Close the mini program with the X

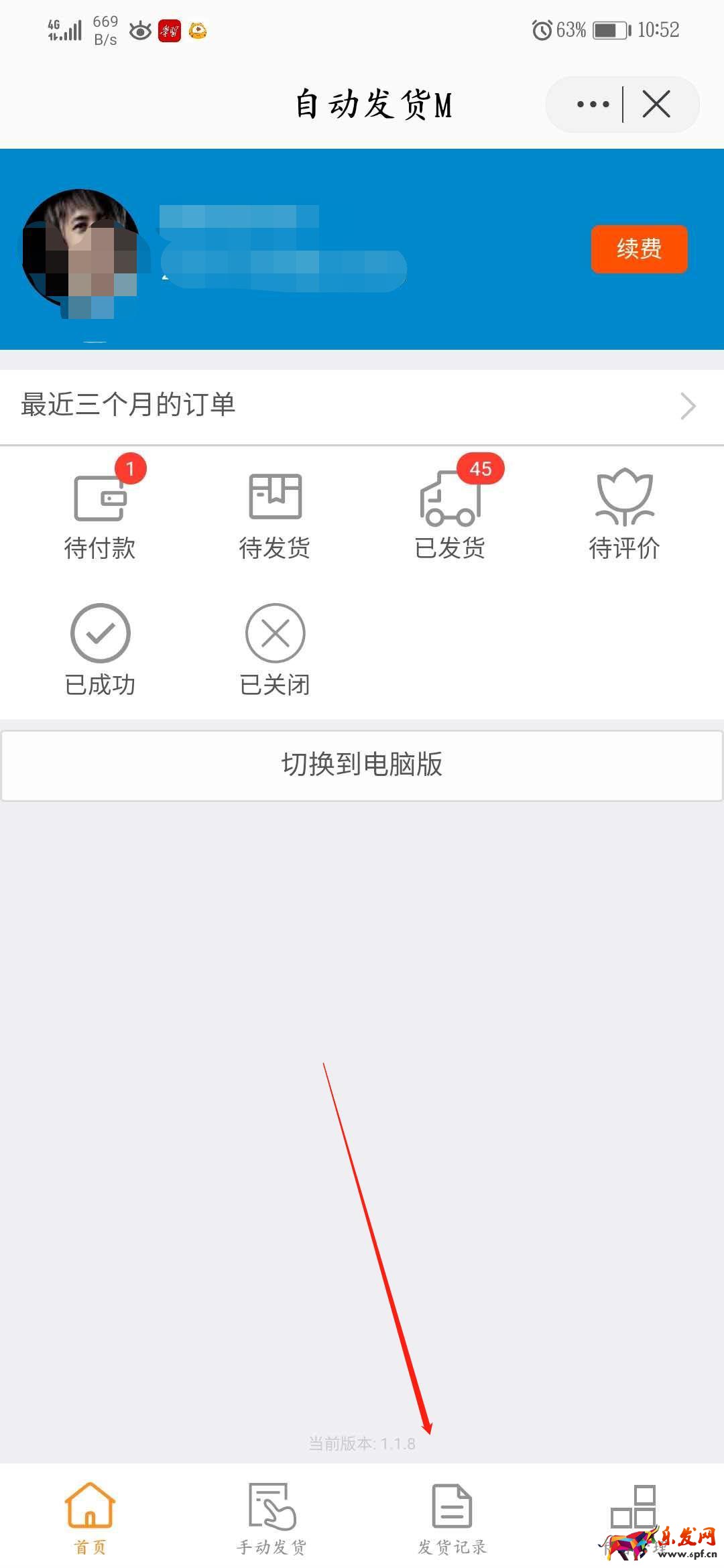click(655, 104)
